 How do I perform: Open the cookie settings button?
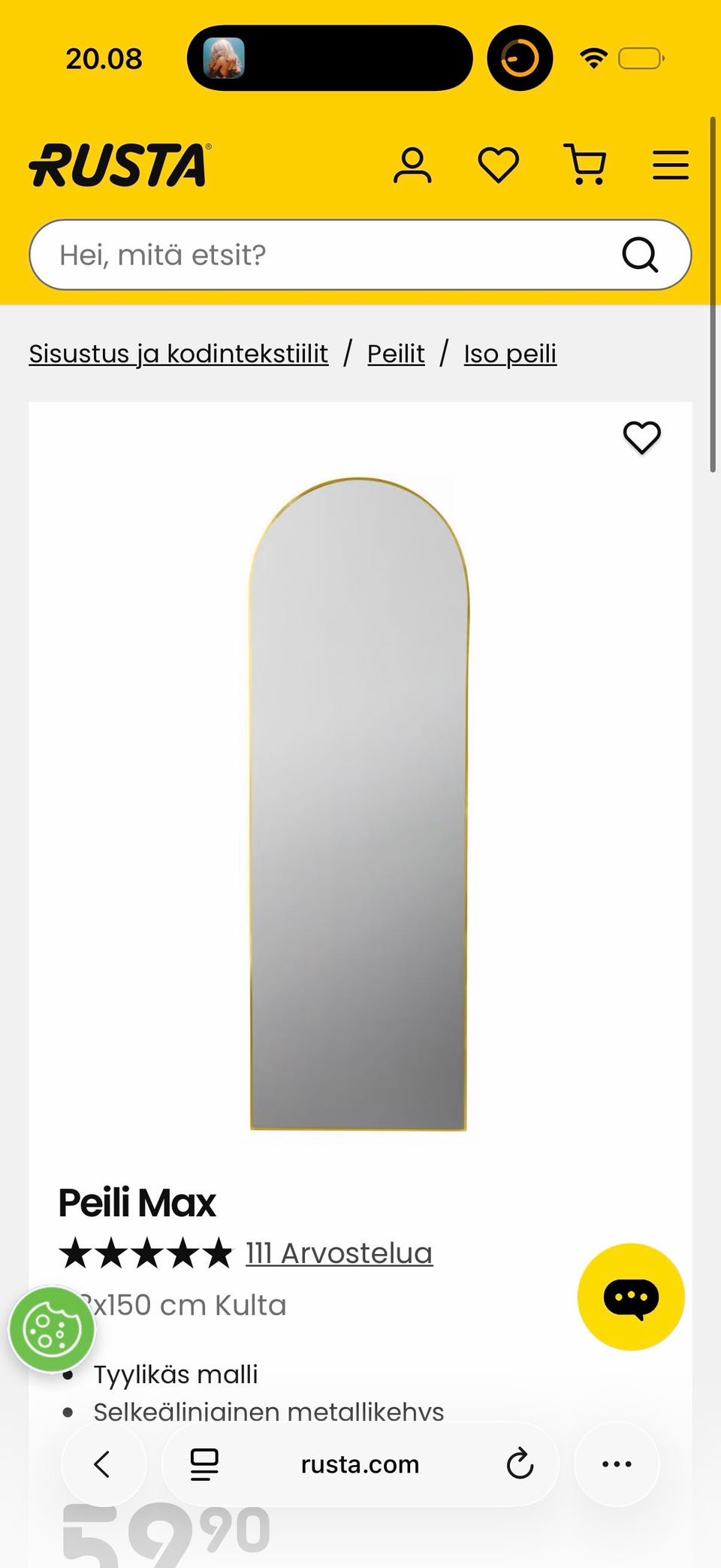(52, 1330)
